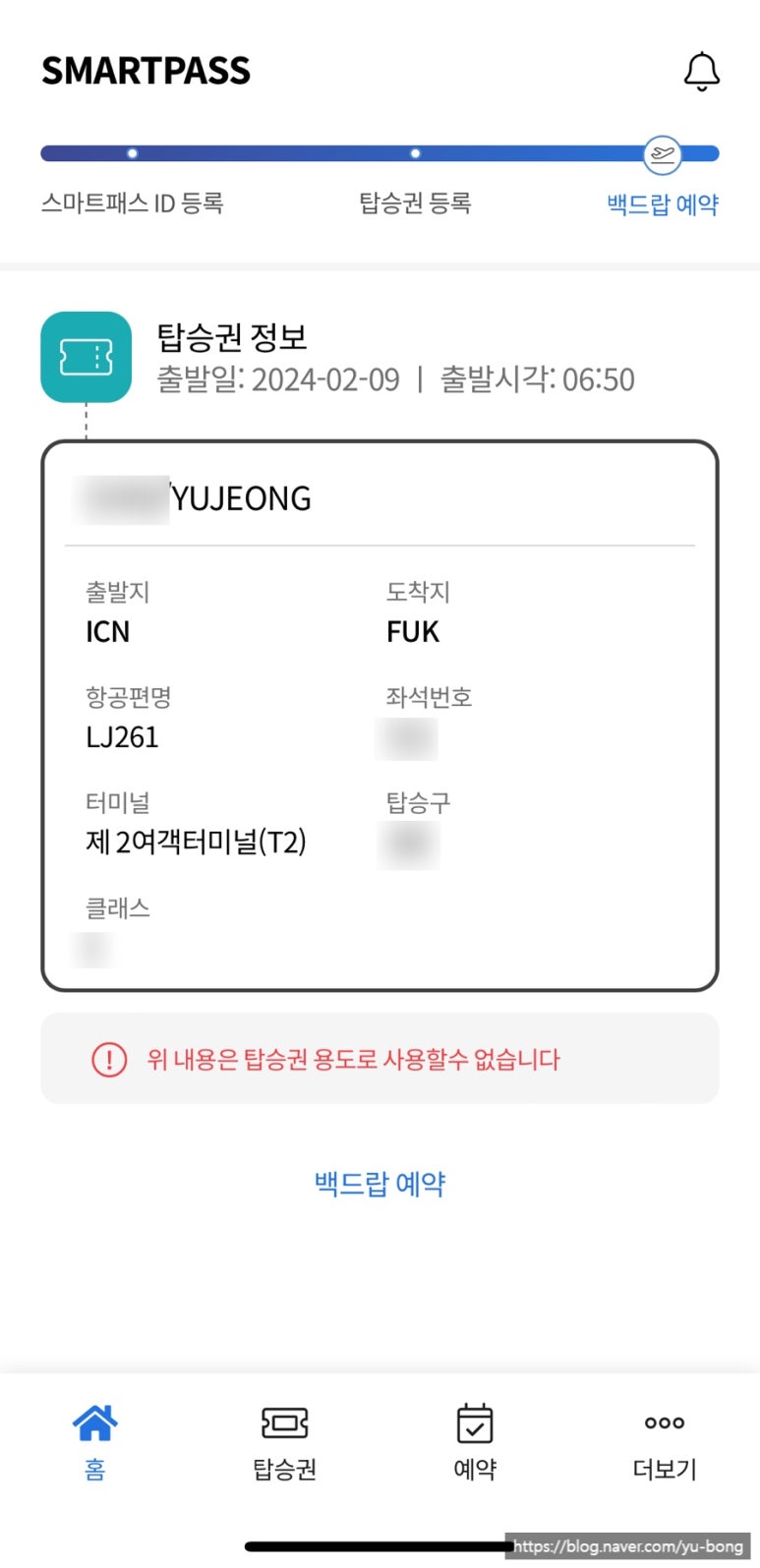760x1568 pixels.
Task: Switch to the 홈 tab
Action: tap(95, 1443)
